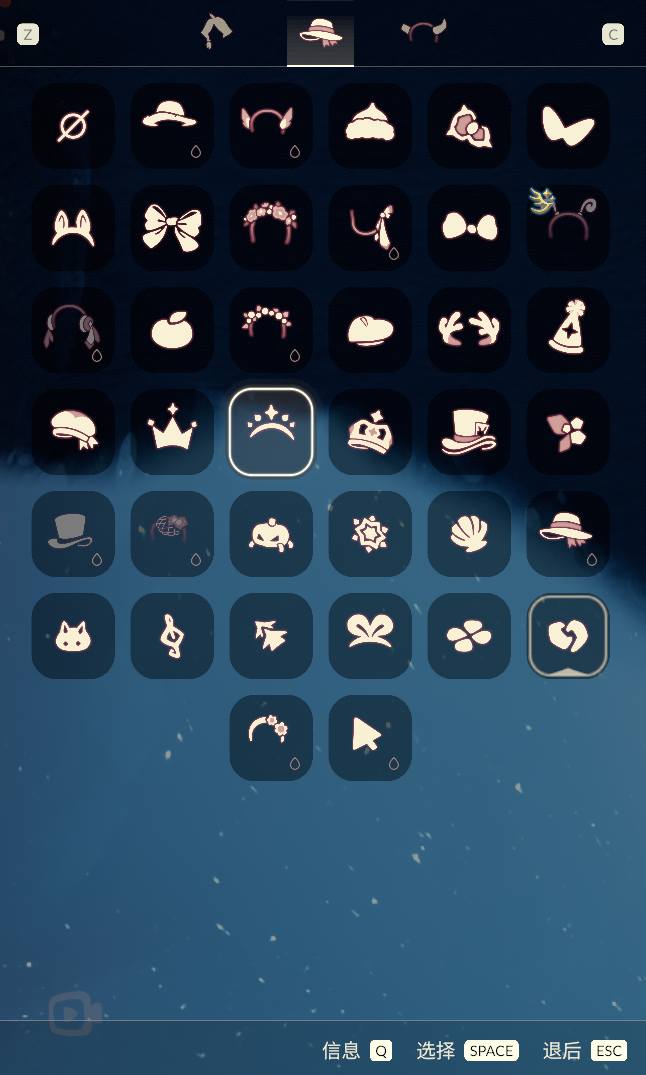The width and height of the screenshot is (646, 1075).
Task: Choose the four-leaf clover accessory
Action: [469, 636]
